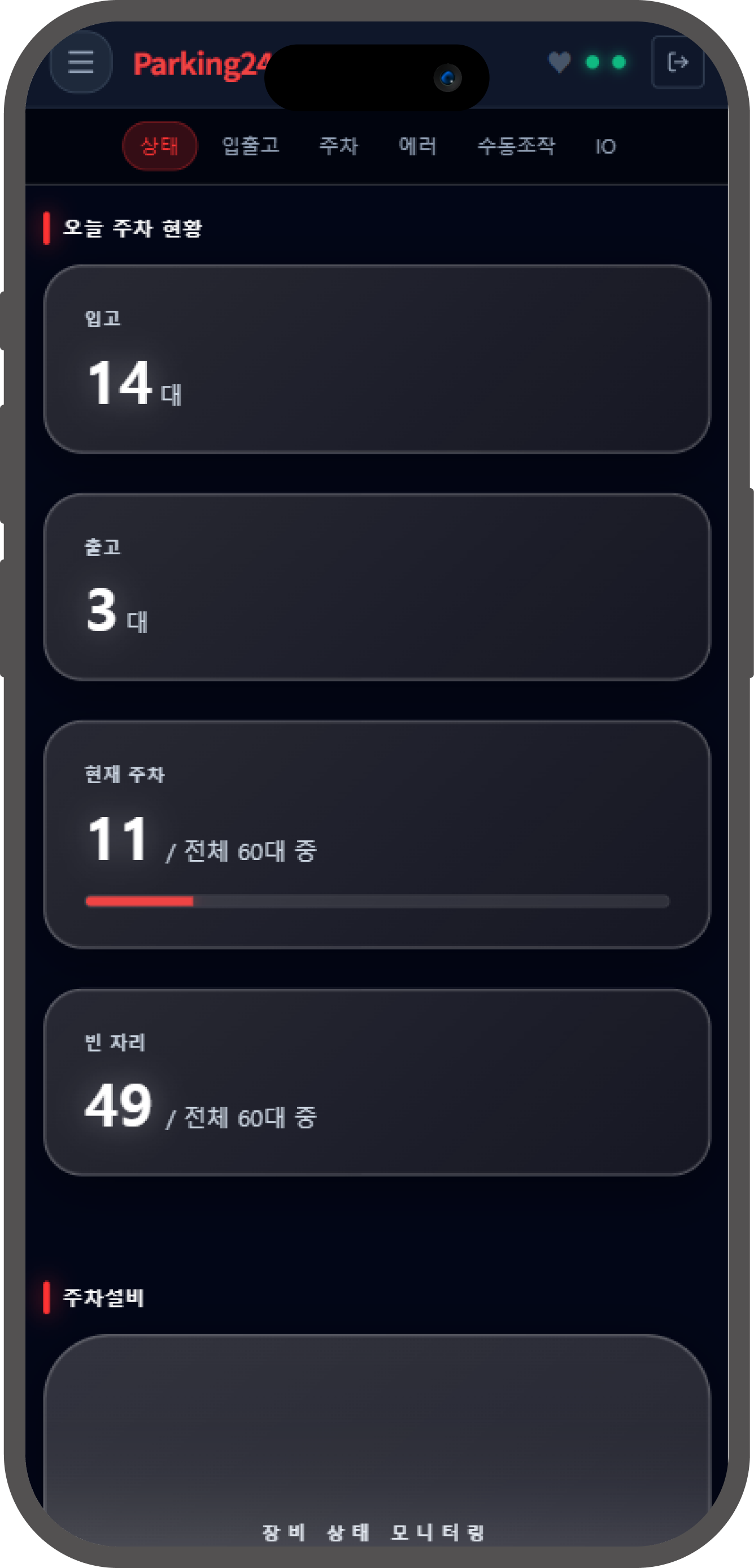Click the second green status indicator dot
This screenshot has height=1568, width=754.
(620, 63)
